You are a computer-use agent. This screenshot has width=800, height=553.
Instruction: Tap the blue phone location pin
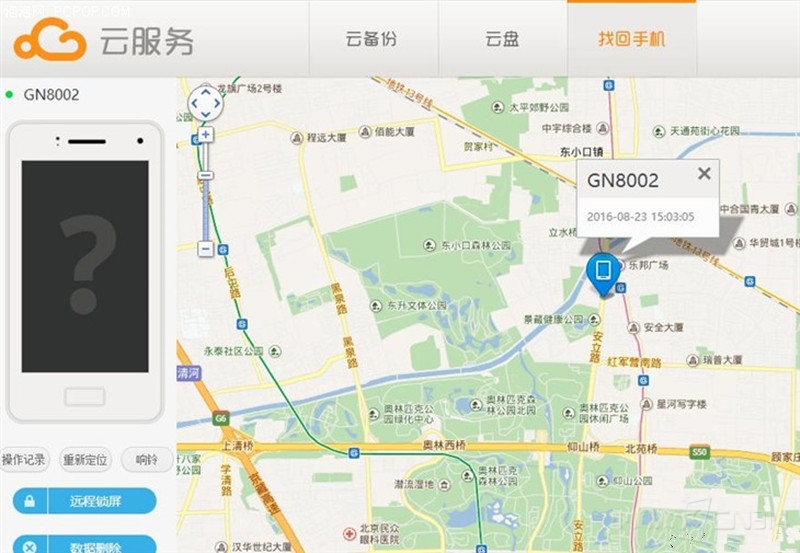click(x=602, y=272)
